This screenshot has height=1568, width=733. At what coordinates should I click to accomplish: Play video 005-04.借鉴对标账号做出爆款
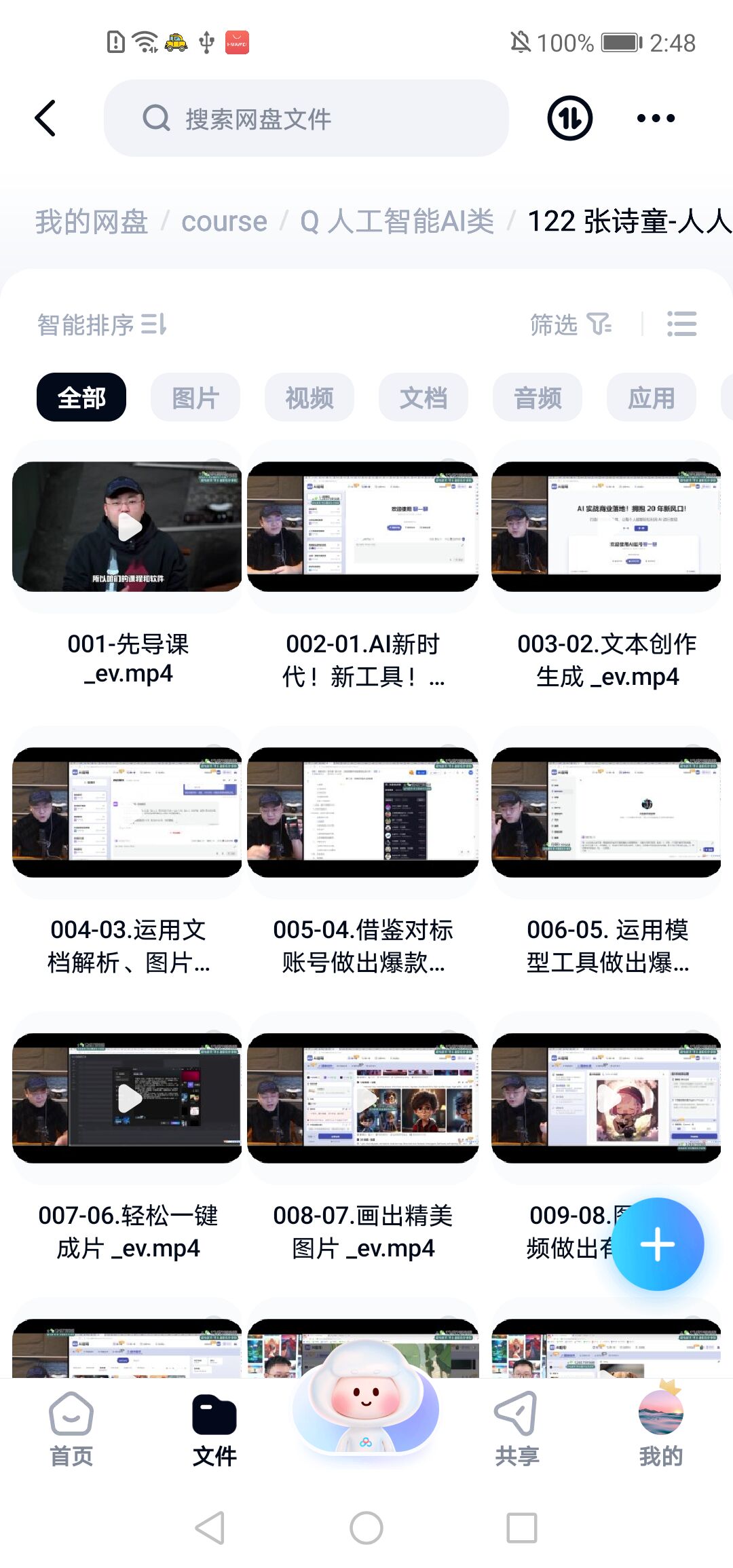click(x=363, y=813)
